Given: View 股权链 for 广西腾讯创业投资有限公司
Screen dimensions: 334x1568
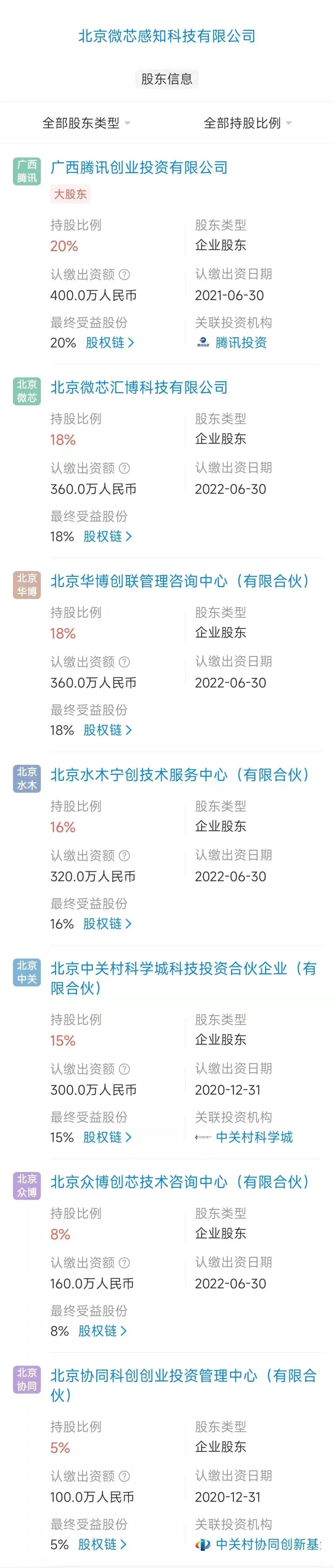Looking at the screenshot, I should click(x=109, y=343).
